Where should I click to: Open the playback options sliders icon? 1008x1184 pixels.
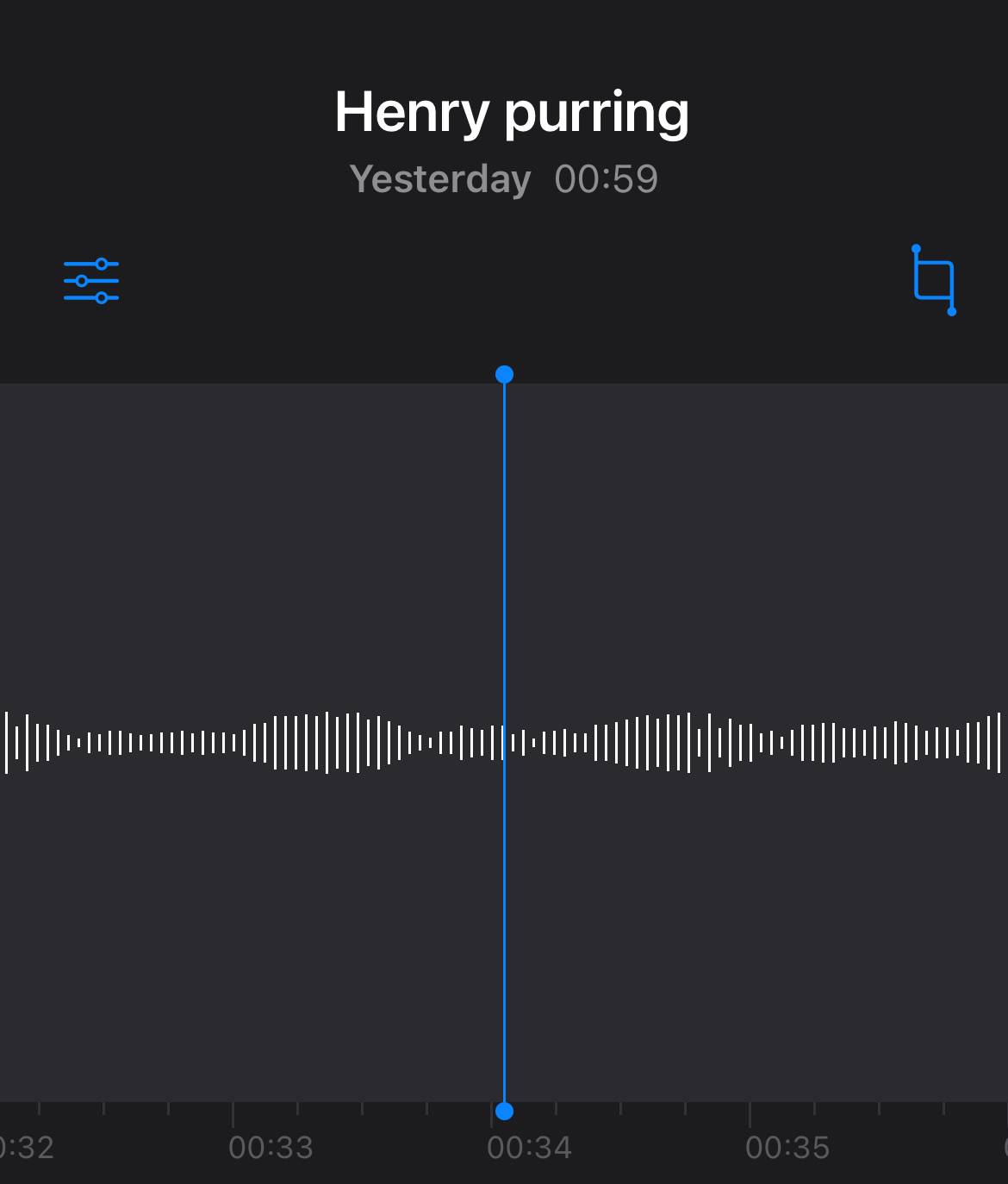click(91, 281)
